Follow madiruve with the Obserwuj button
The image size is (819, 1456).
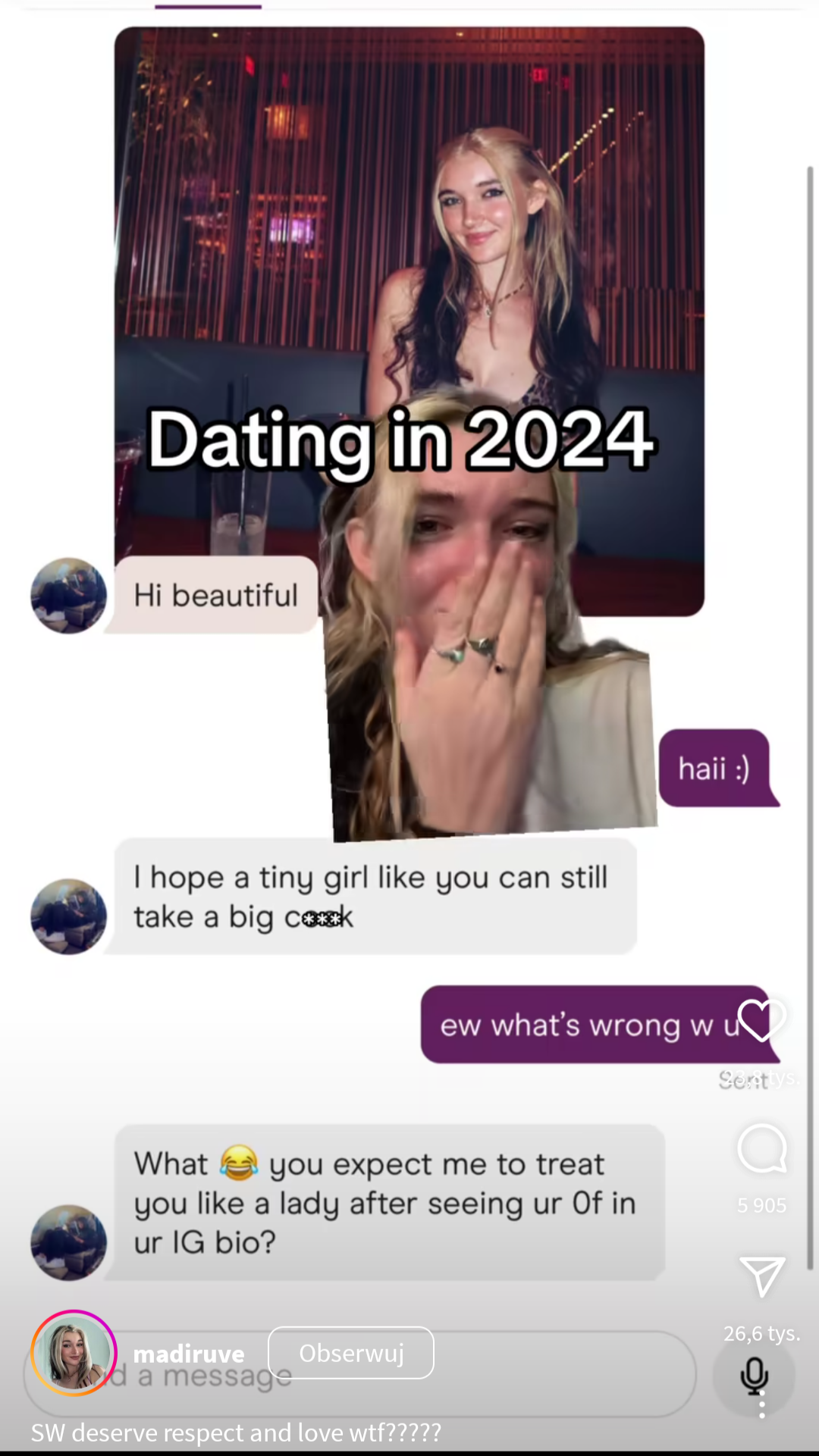(350, 1353)
